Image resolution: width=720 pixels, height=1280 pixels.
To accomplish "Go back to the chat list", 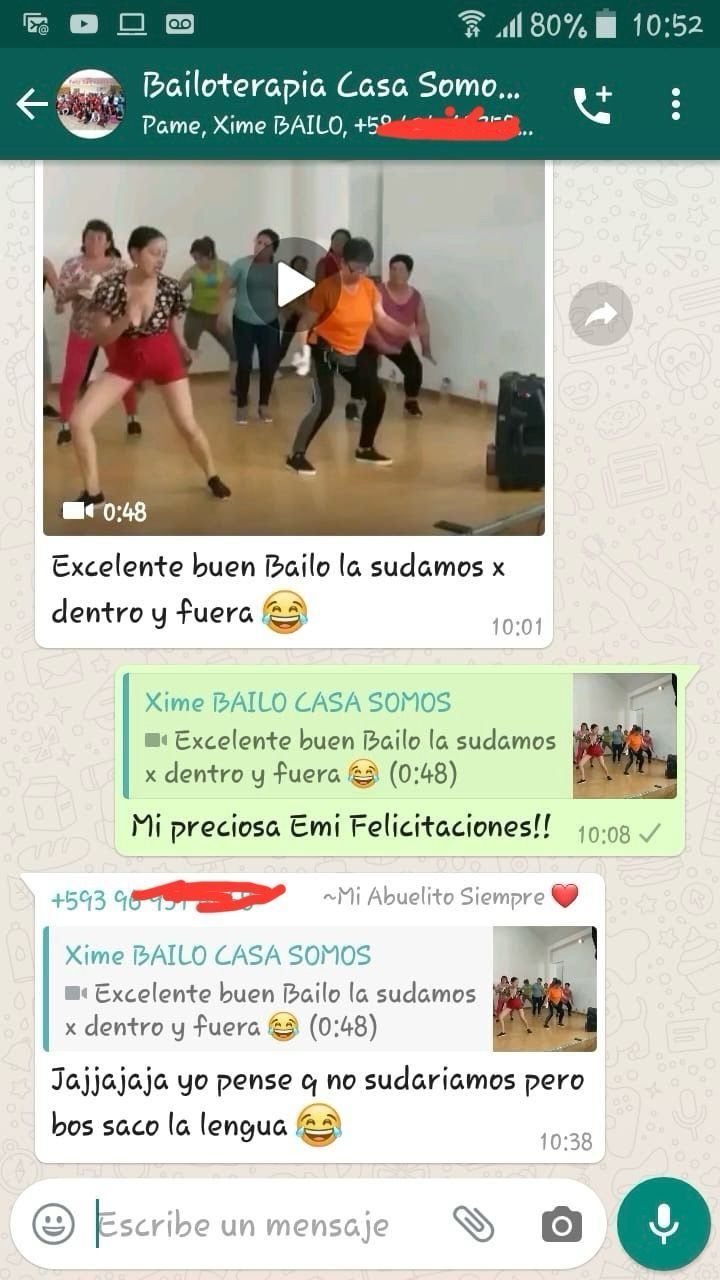I will coord(31,104).
